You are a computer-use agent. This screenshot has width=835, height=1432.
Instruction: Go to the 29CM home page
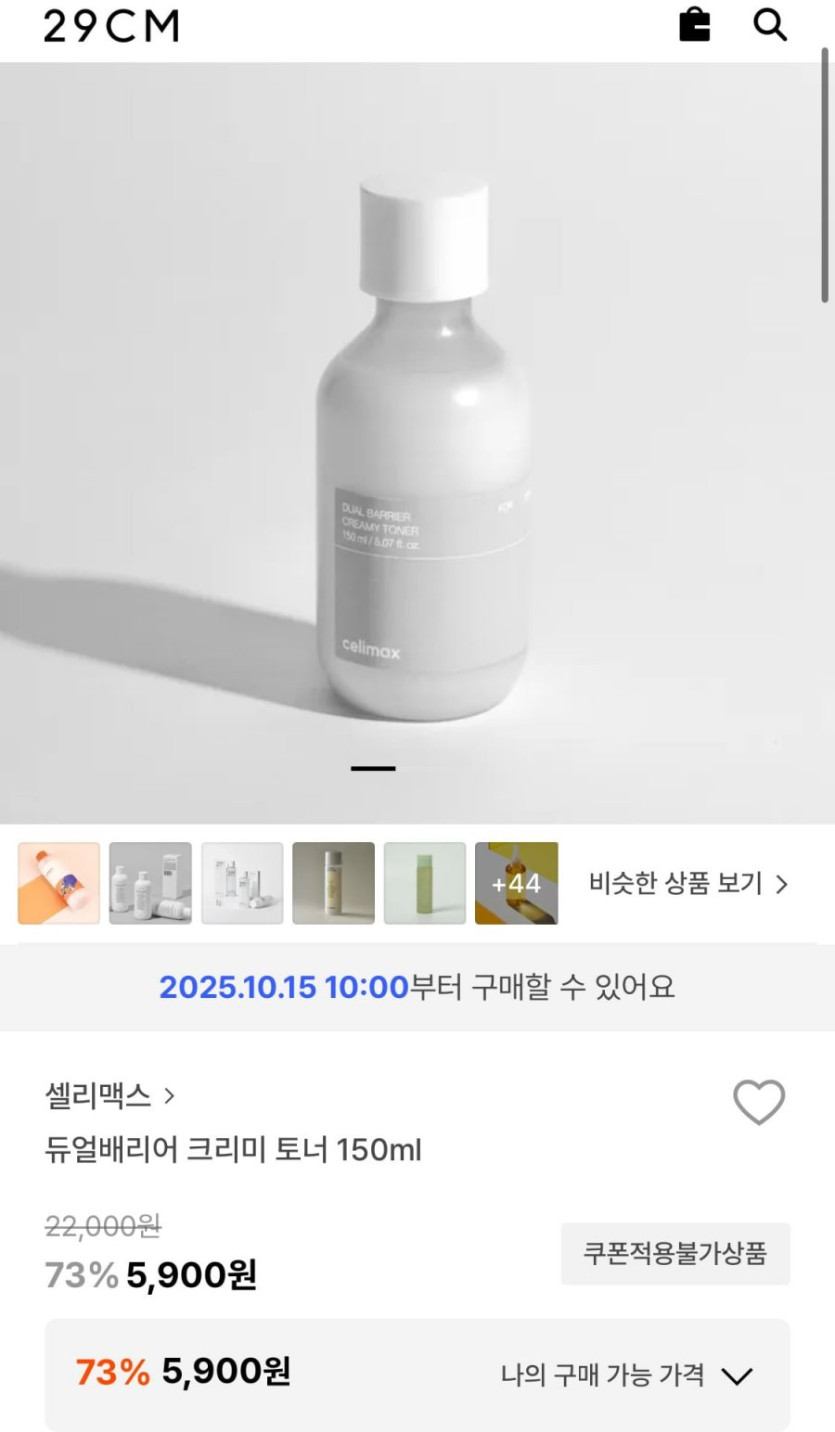(111, 26)
